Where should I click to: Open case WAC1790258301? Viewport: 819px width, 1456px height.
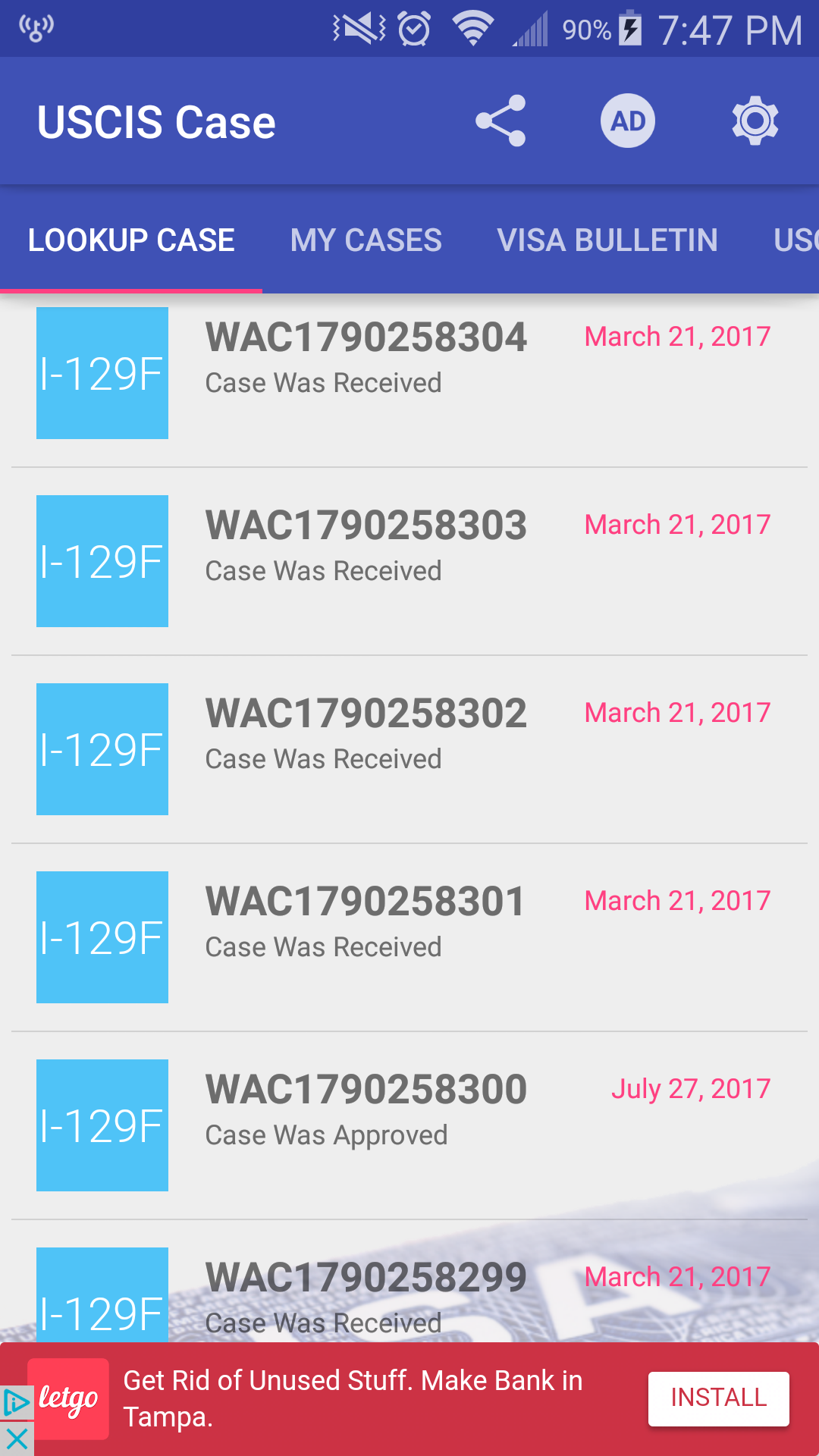tap(409, 937)
